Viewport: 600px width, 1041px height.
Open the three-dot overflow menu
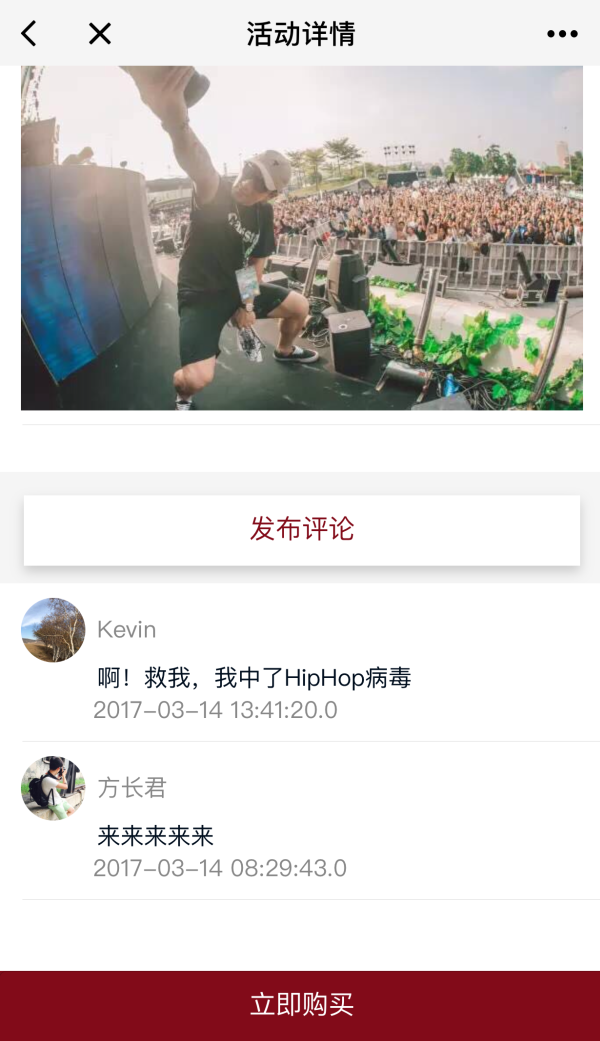pyautogui.click(x=562, y=34)
